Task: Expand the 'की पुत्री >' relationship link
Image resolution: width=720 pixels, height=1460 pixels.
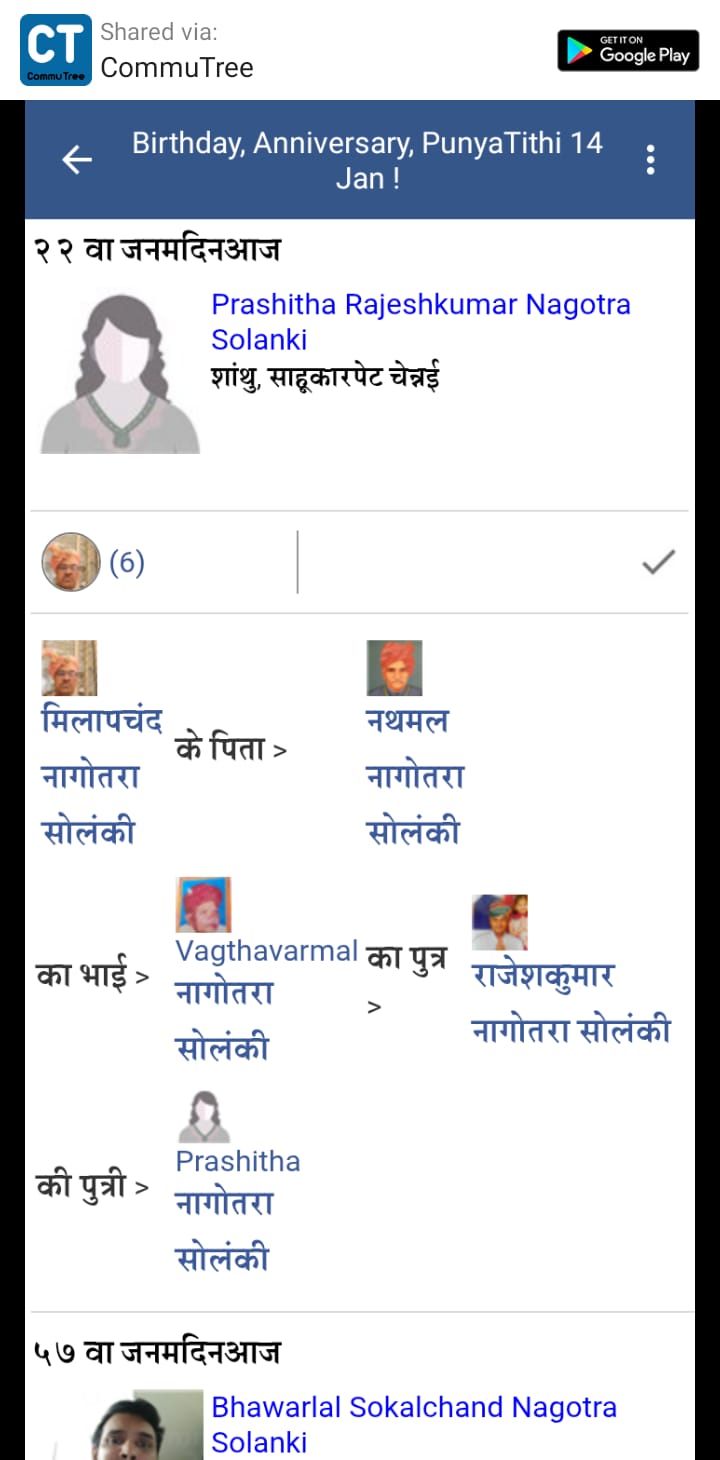Action: (x=88, y=1186)
